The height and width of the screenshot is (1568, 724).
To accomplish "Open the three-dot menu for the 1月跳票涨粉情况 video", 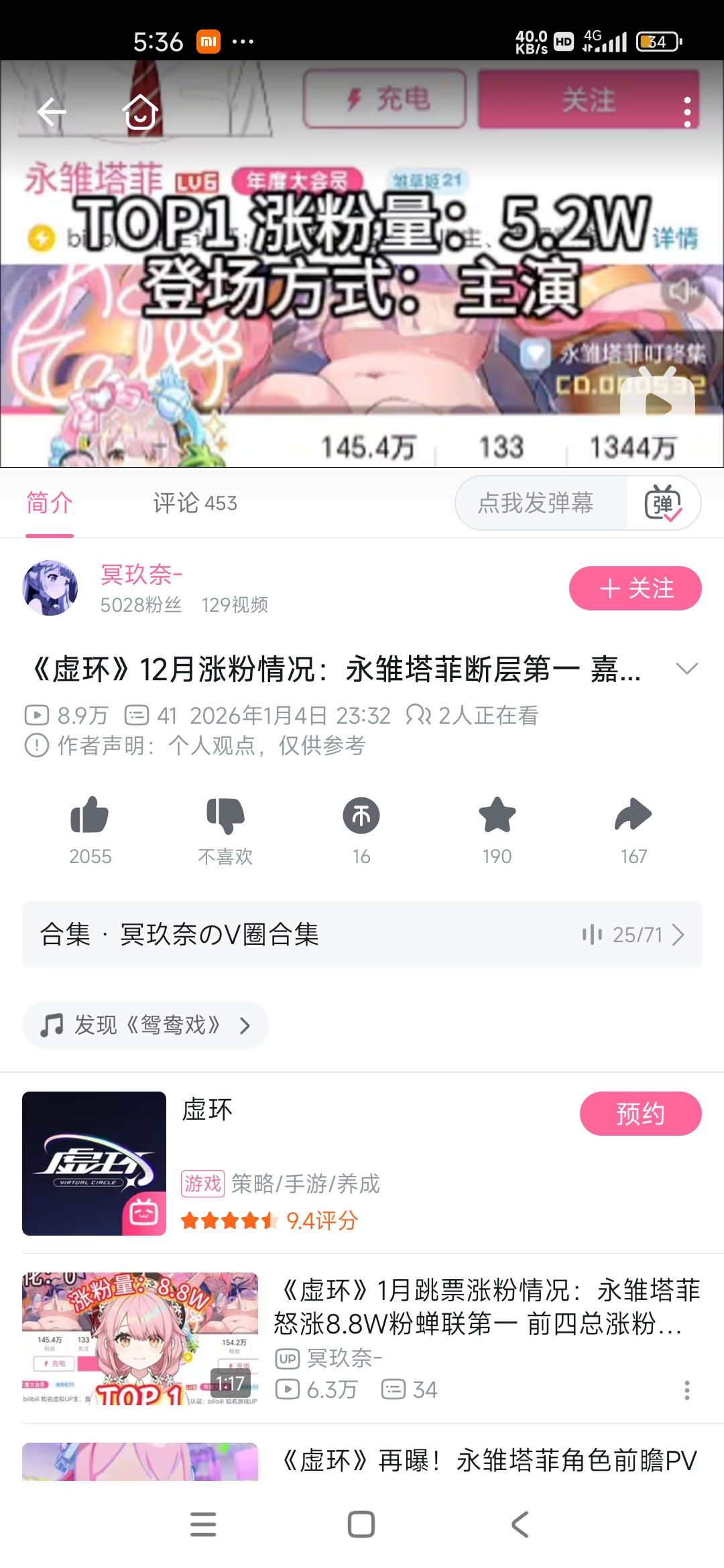I will (687, 1390).
